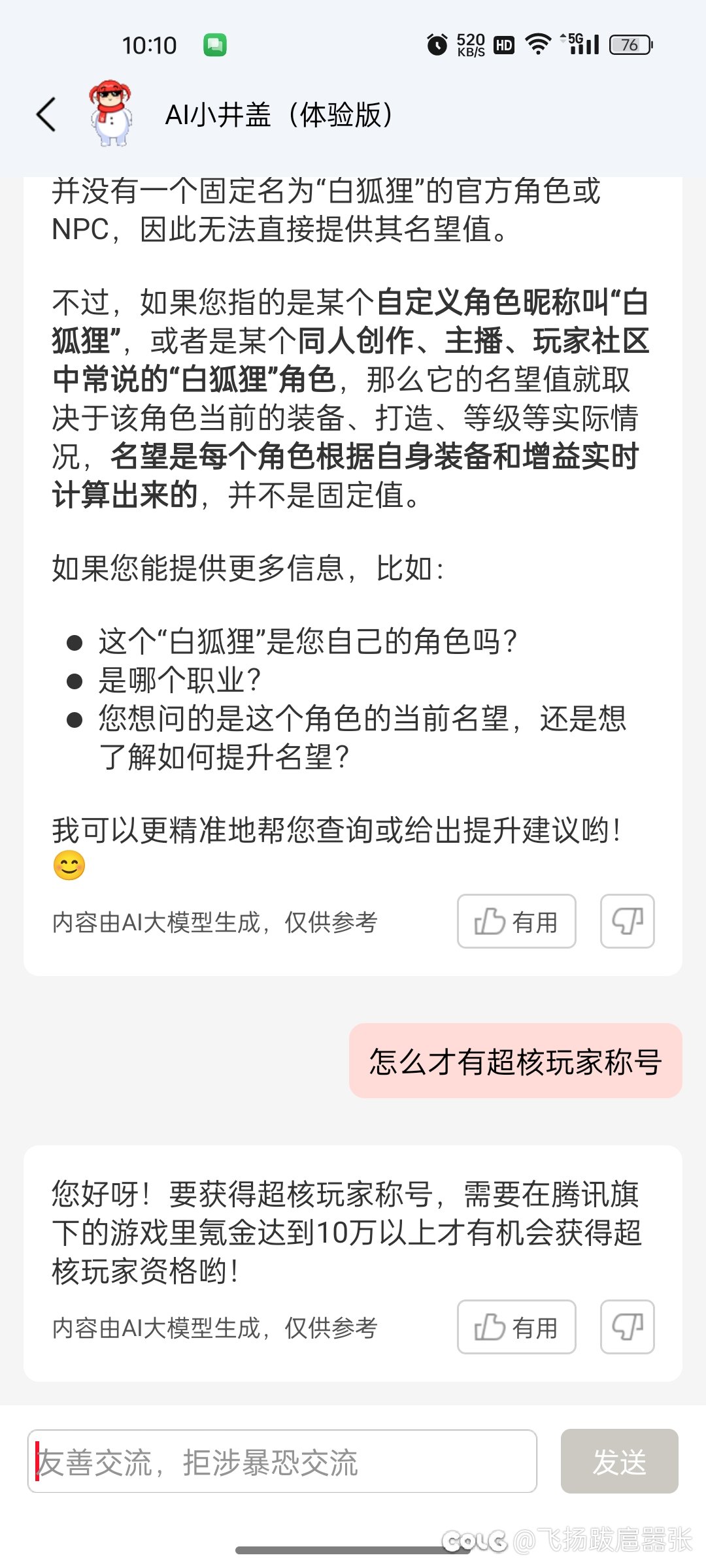Dislike the 白狐狸 reply
The width and height of the screenshot is (706, 1568).
point(627,921)
